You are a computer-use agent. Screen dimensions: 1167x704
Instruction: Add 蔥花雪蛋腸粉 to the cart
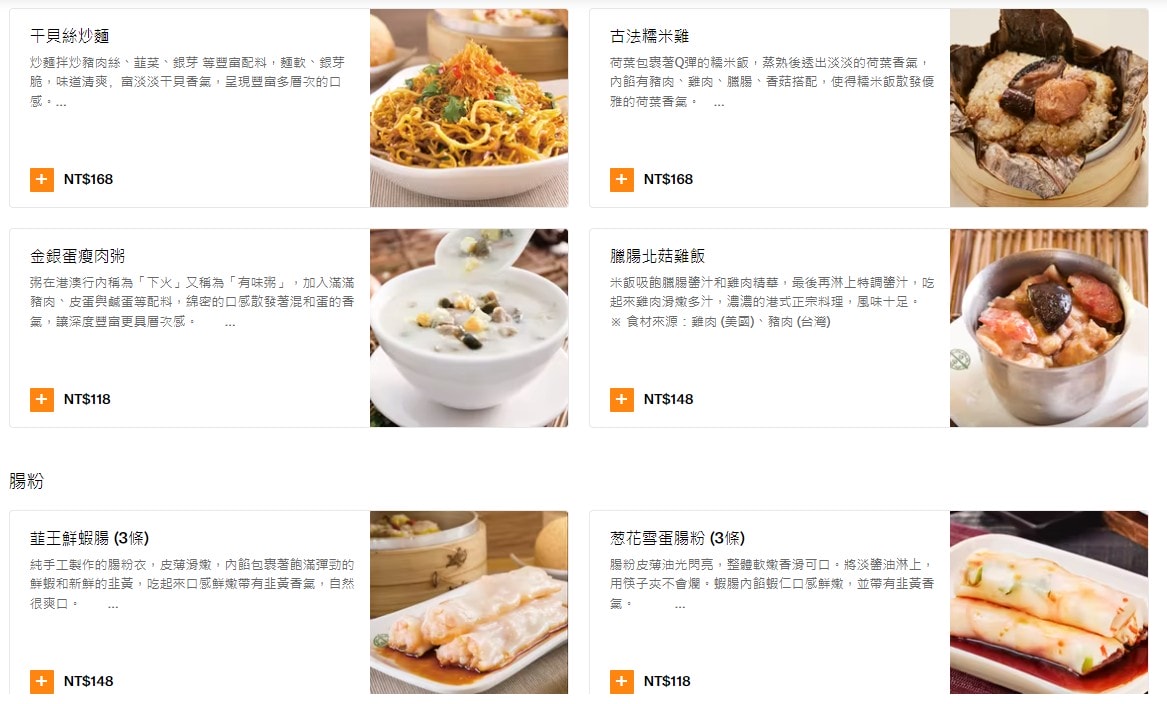(x=622, y=682)
